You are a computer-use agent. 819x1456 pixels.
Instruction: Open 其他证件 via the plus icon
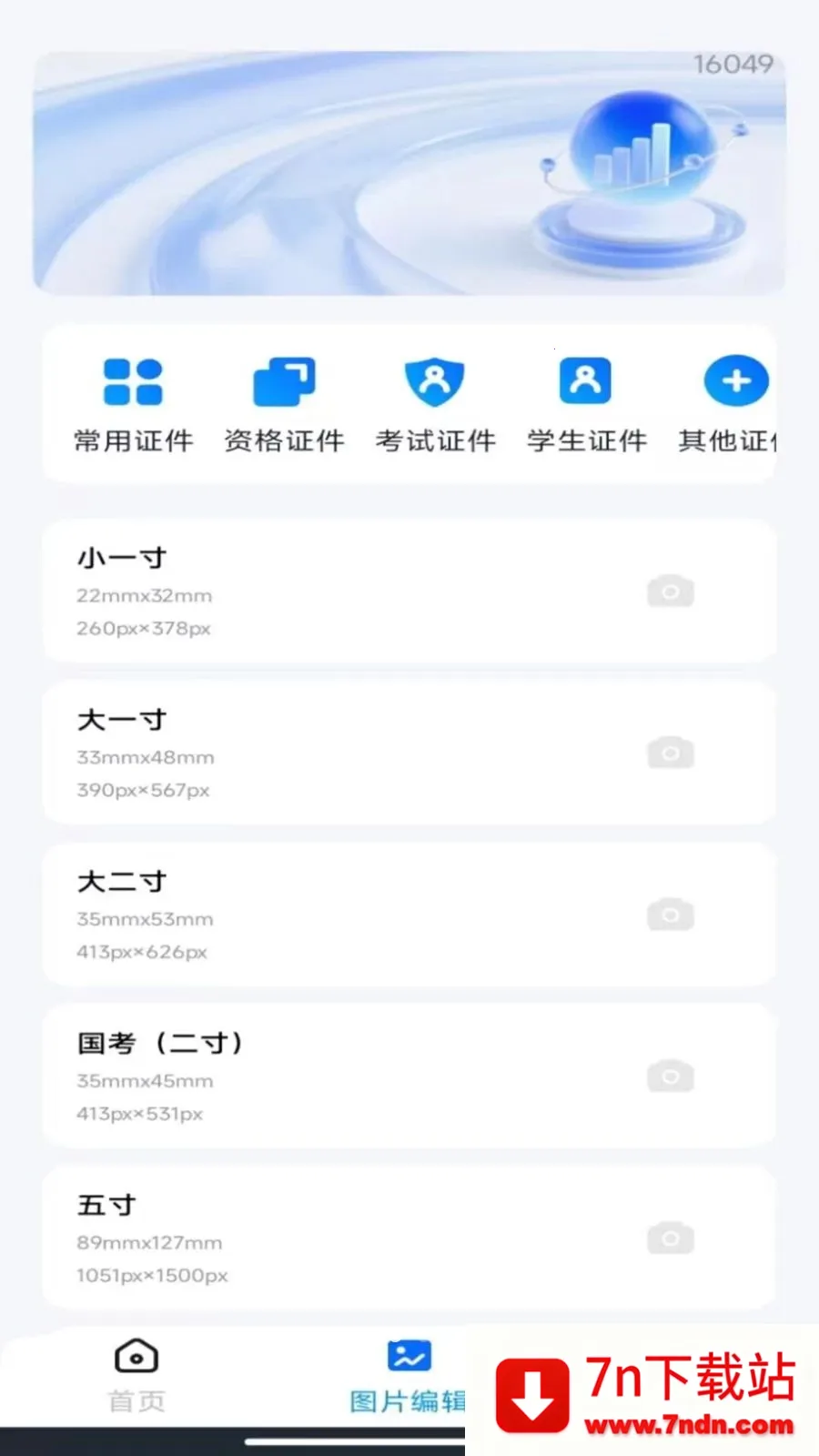[735, 379]
